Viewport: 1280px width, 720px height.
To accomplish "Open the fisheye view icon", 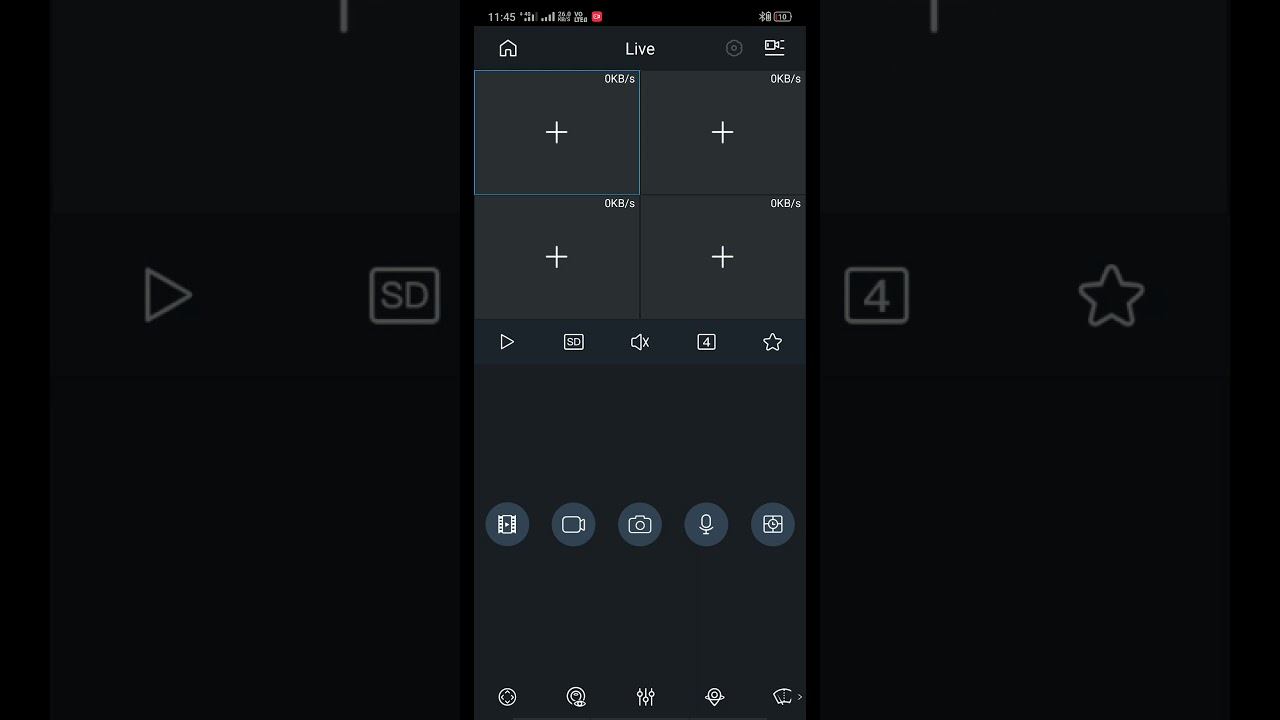I will point(576,697).
